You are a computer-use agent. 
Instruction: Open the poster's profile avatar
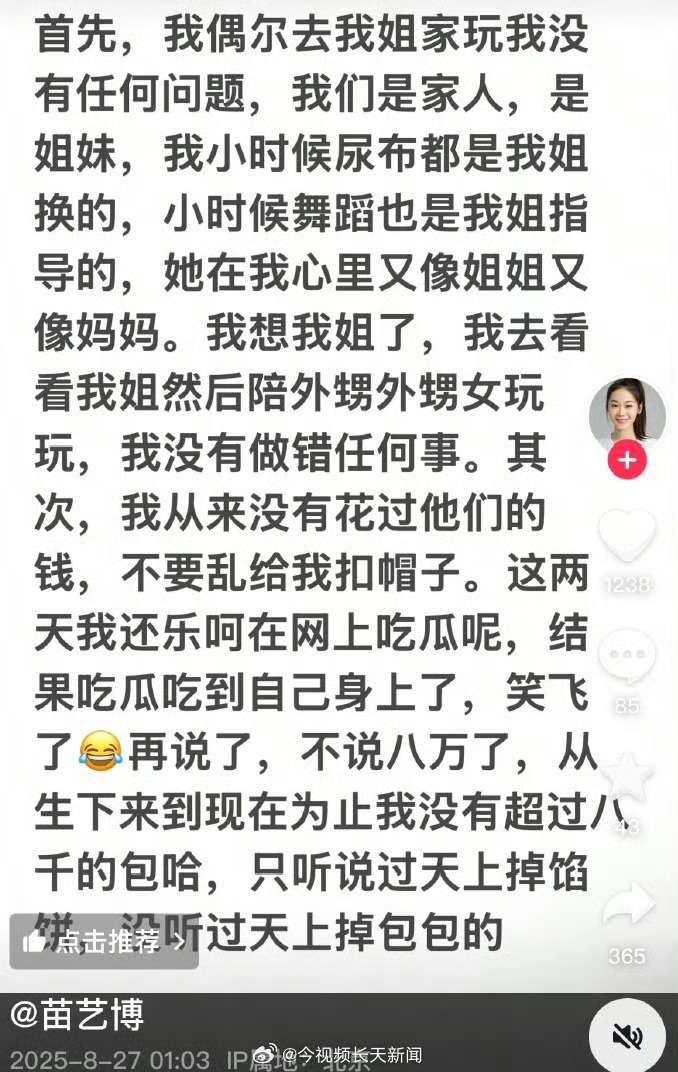click(627, 413)
